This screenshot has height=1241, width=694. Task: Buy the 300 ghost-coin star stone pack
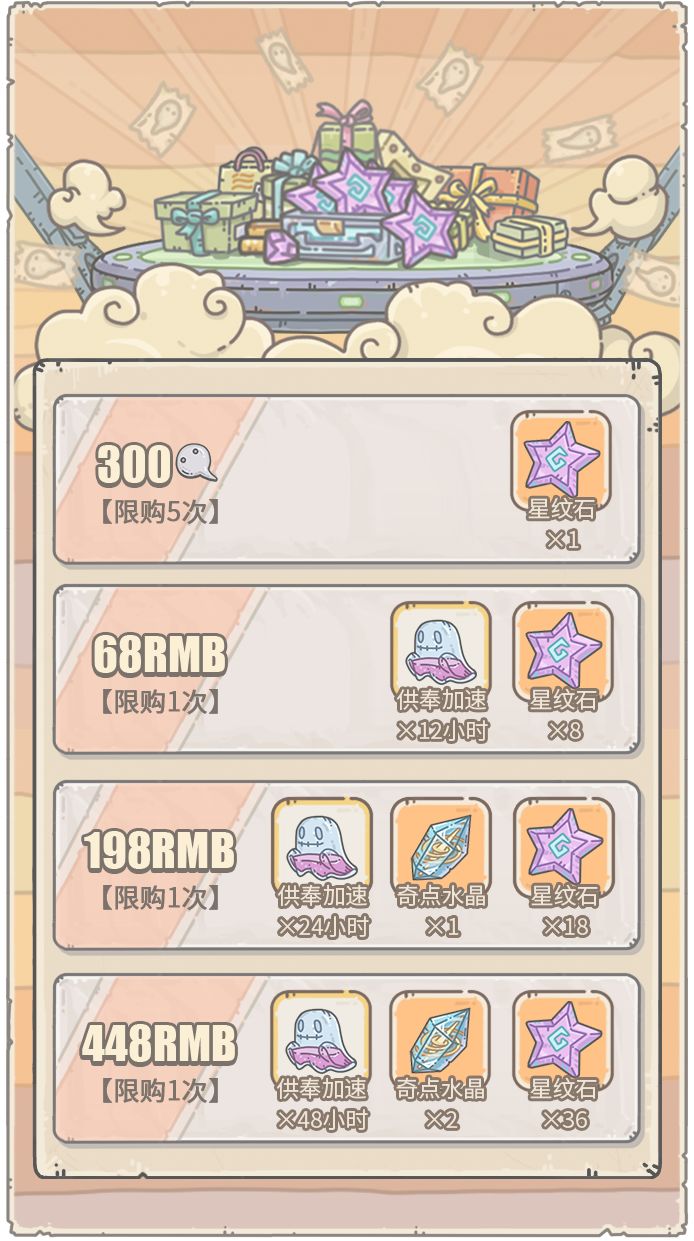[160, 482]
